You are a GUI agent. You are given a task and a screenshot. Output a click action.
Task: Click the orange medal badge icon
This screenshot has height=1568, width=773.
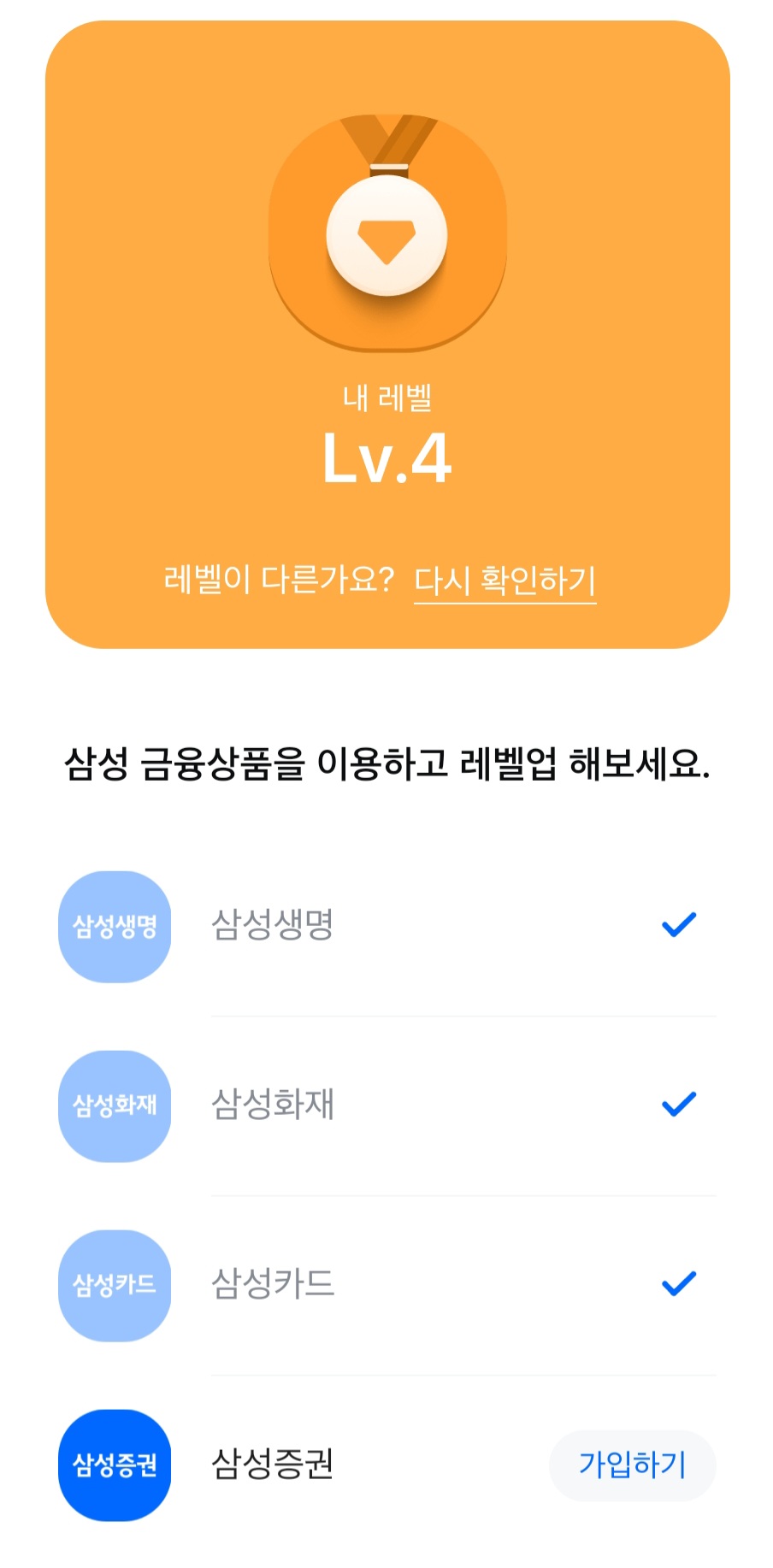386,231
